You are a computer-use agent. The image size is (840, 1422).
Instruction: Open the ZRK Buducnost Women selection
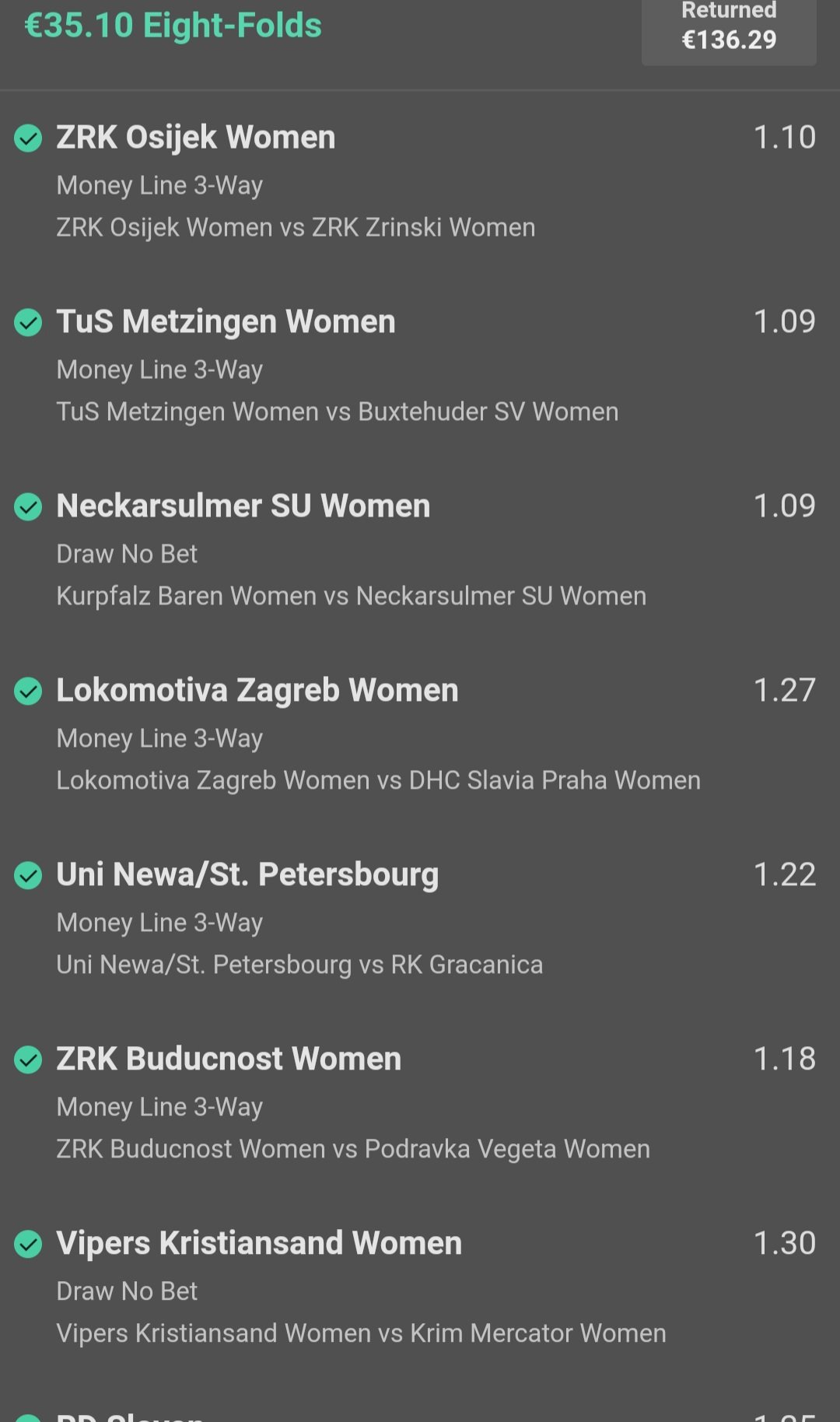click(229, 1059)
